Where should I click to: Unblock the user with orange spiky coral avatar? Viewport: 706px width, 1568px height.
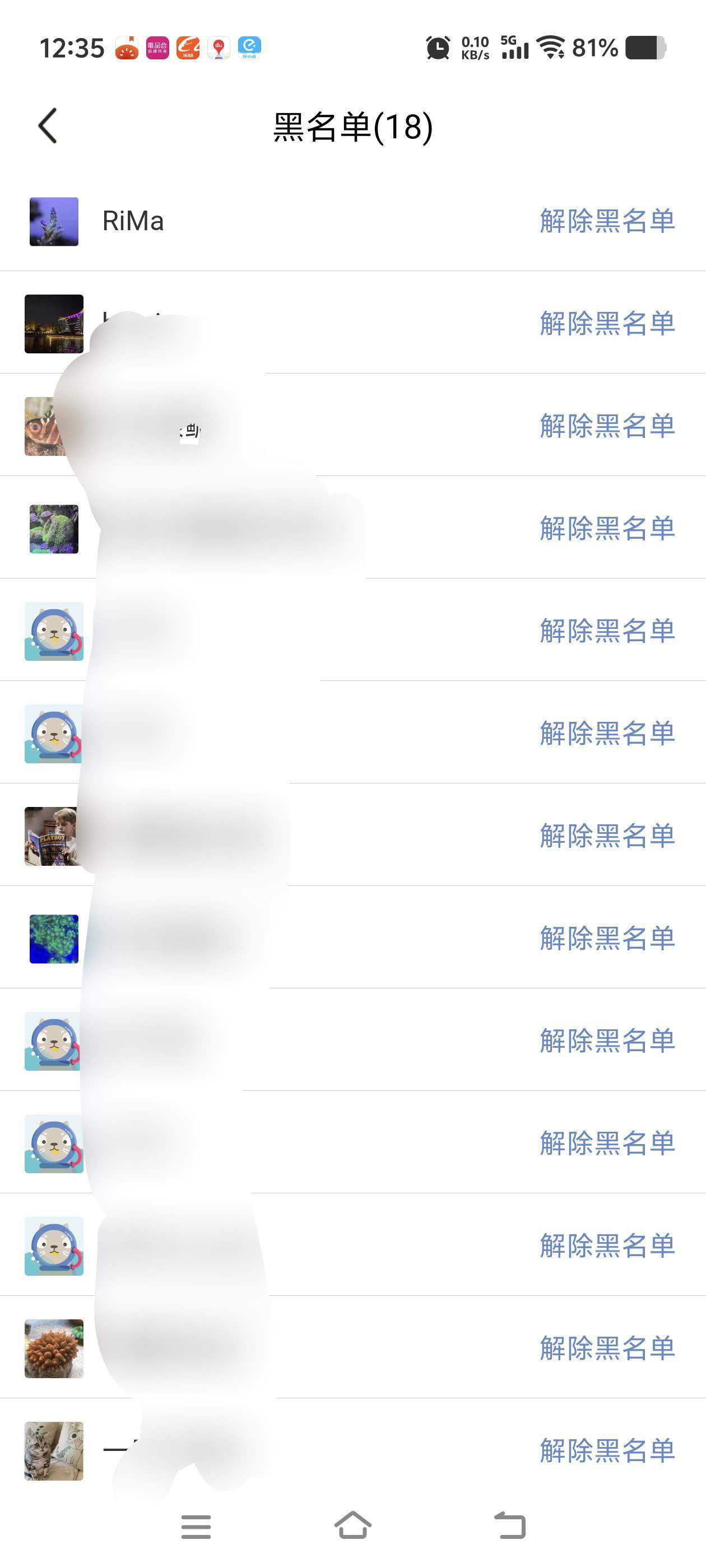607,1348
